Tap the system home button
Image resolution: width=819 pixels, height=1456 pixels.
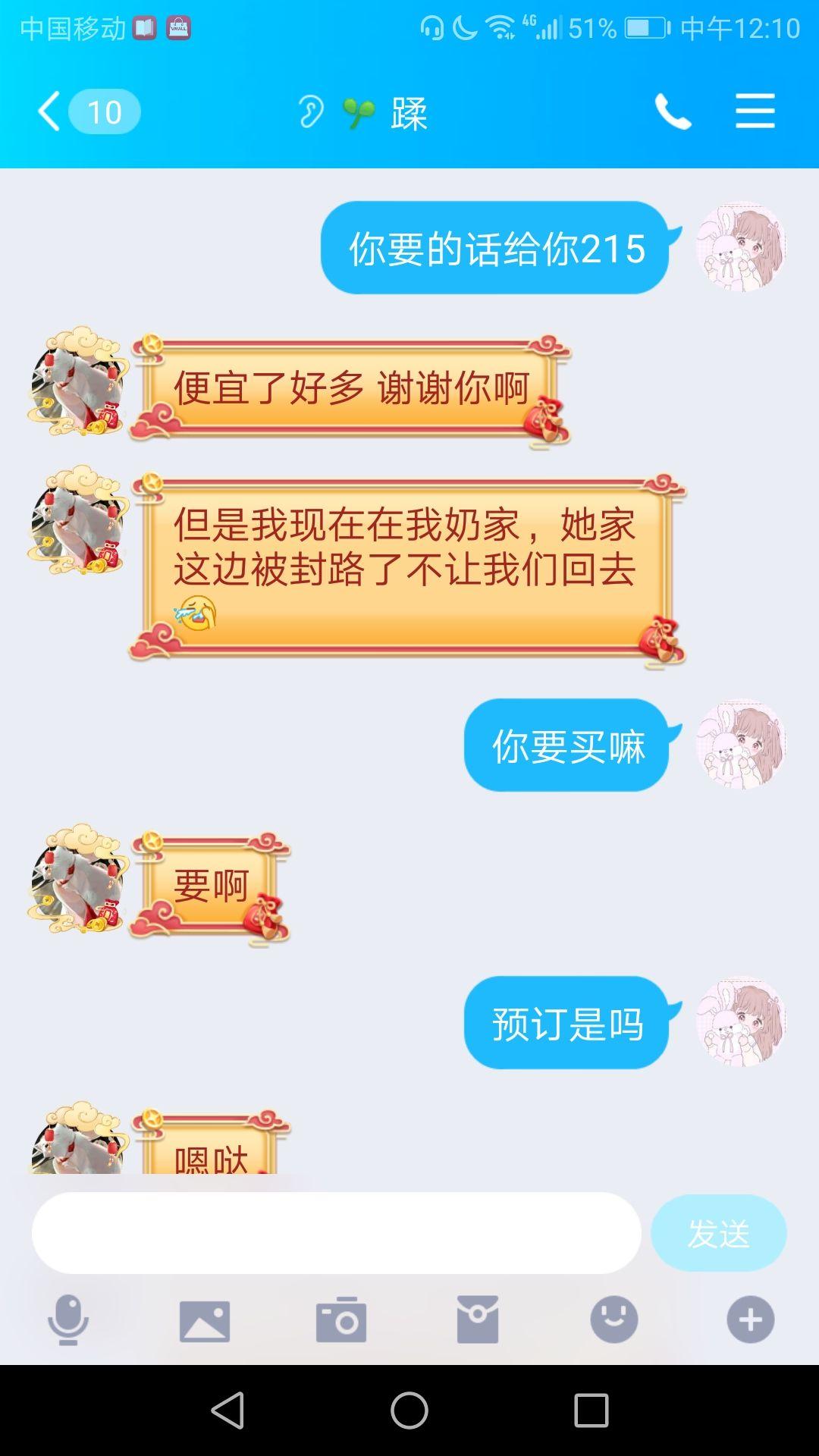[409, 1410]
